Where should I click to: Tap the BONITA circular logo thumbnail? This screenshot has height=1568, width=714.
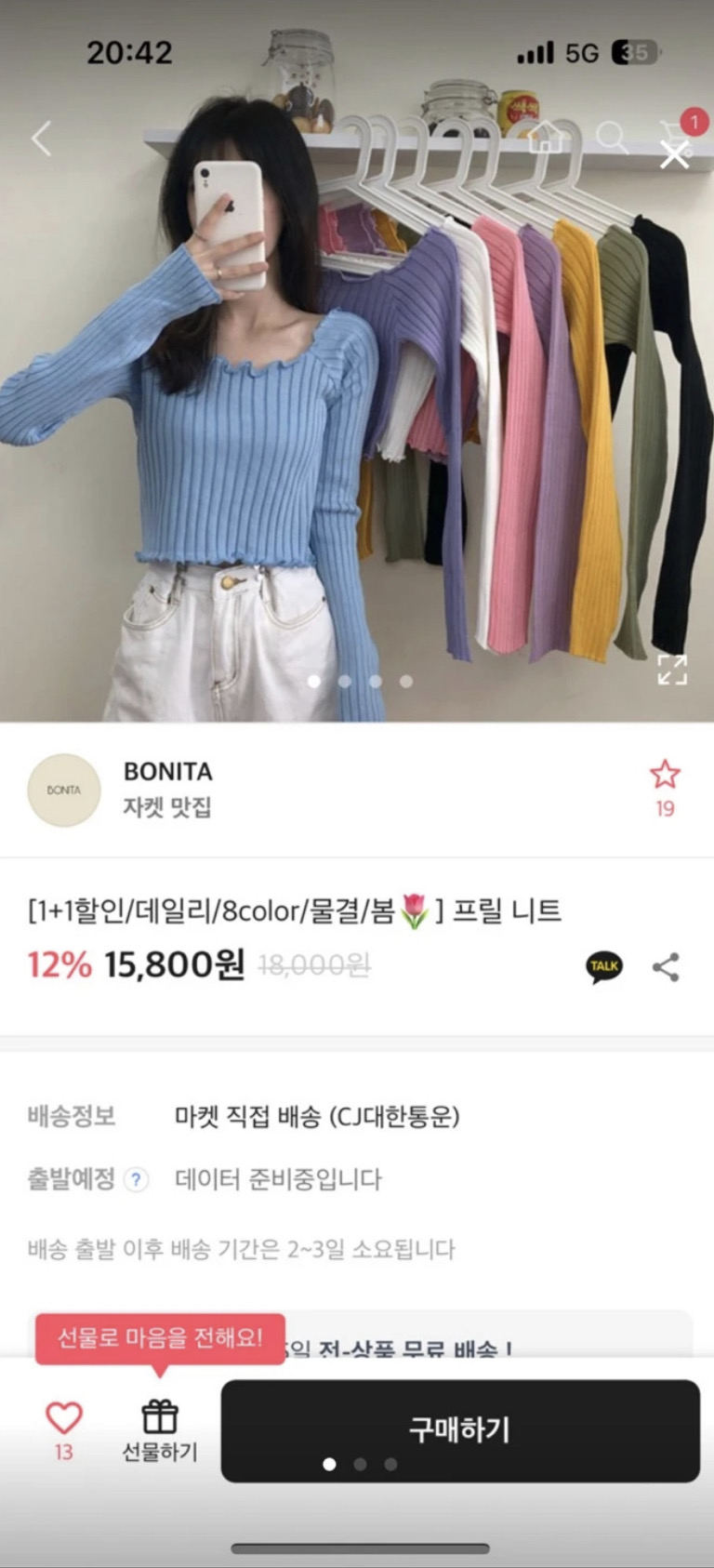[x=63, y=790]
